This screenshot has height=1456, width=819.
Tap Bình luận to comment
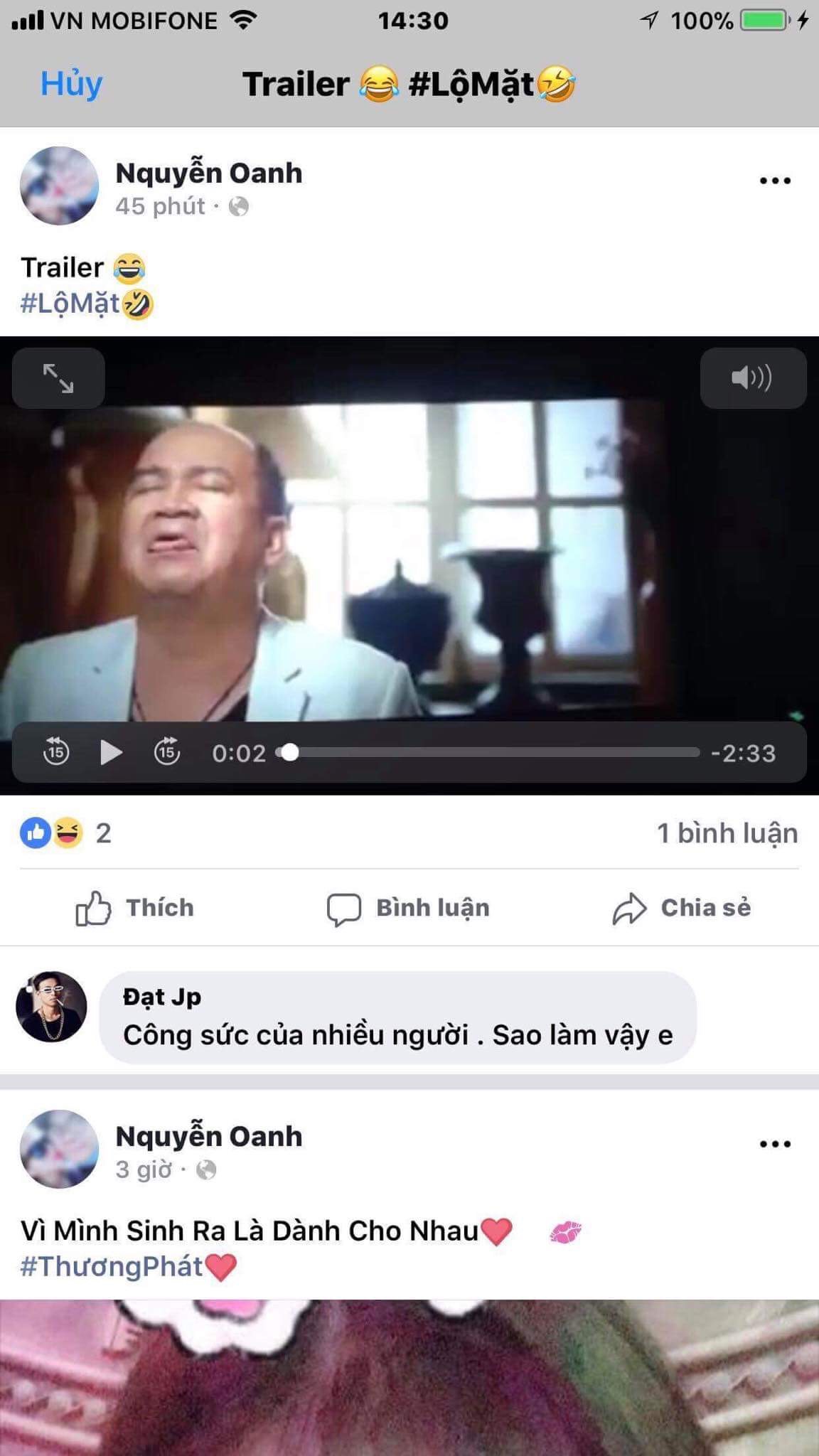409,908
